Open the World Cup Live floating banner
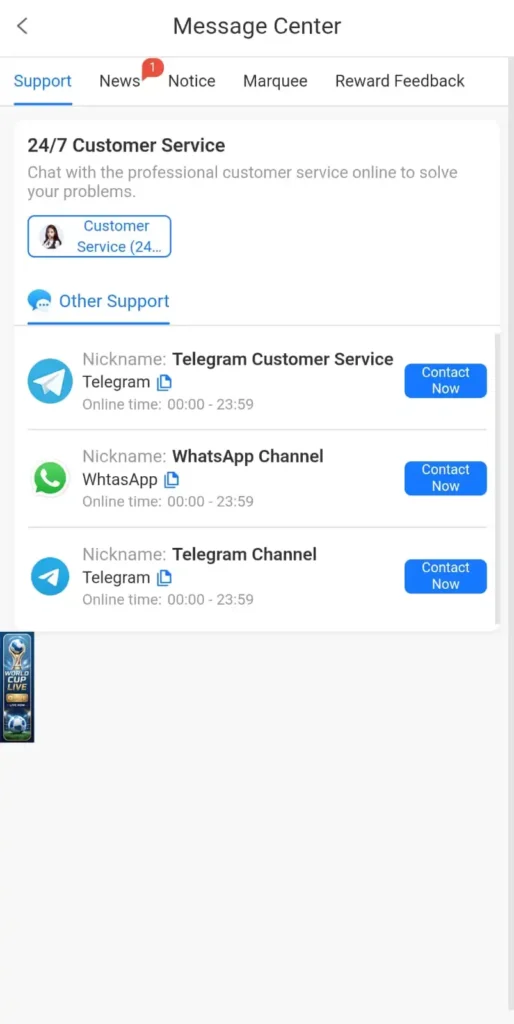The width and height of the screenshot is (514, 1024). tap(17, 687)
